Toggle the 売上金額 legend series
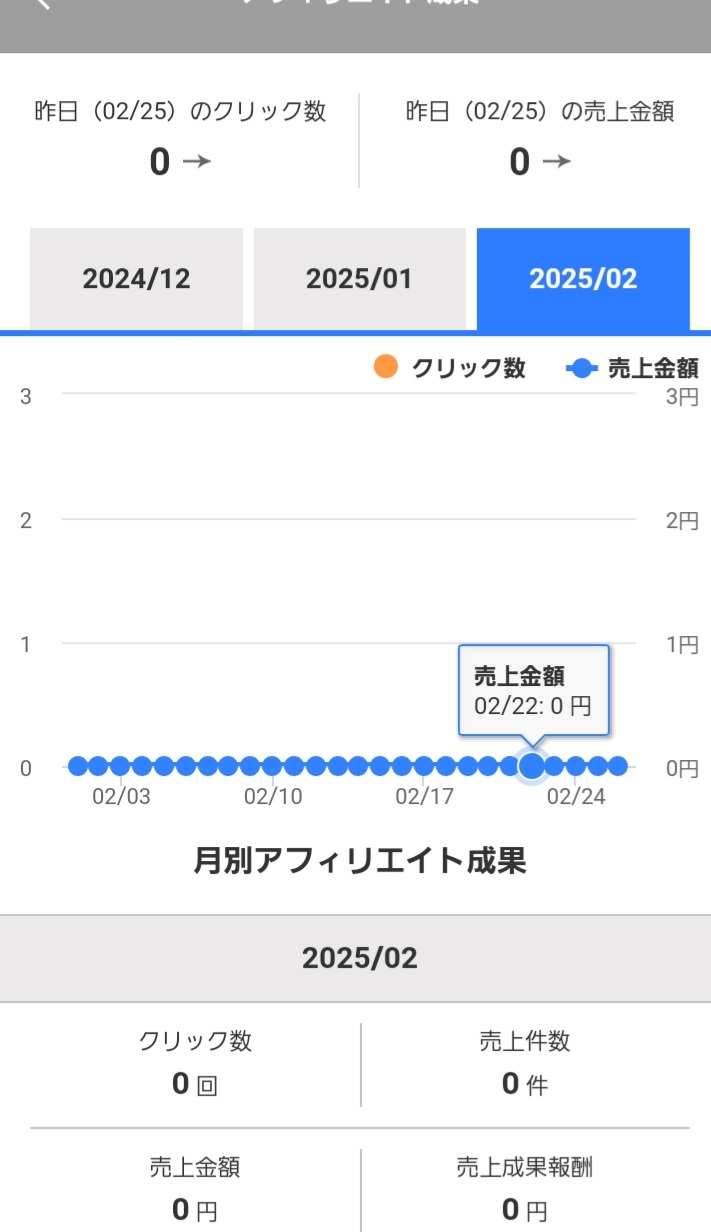The width and height of the screenshot is (711, 1232). coord(632,368)
